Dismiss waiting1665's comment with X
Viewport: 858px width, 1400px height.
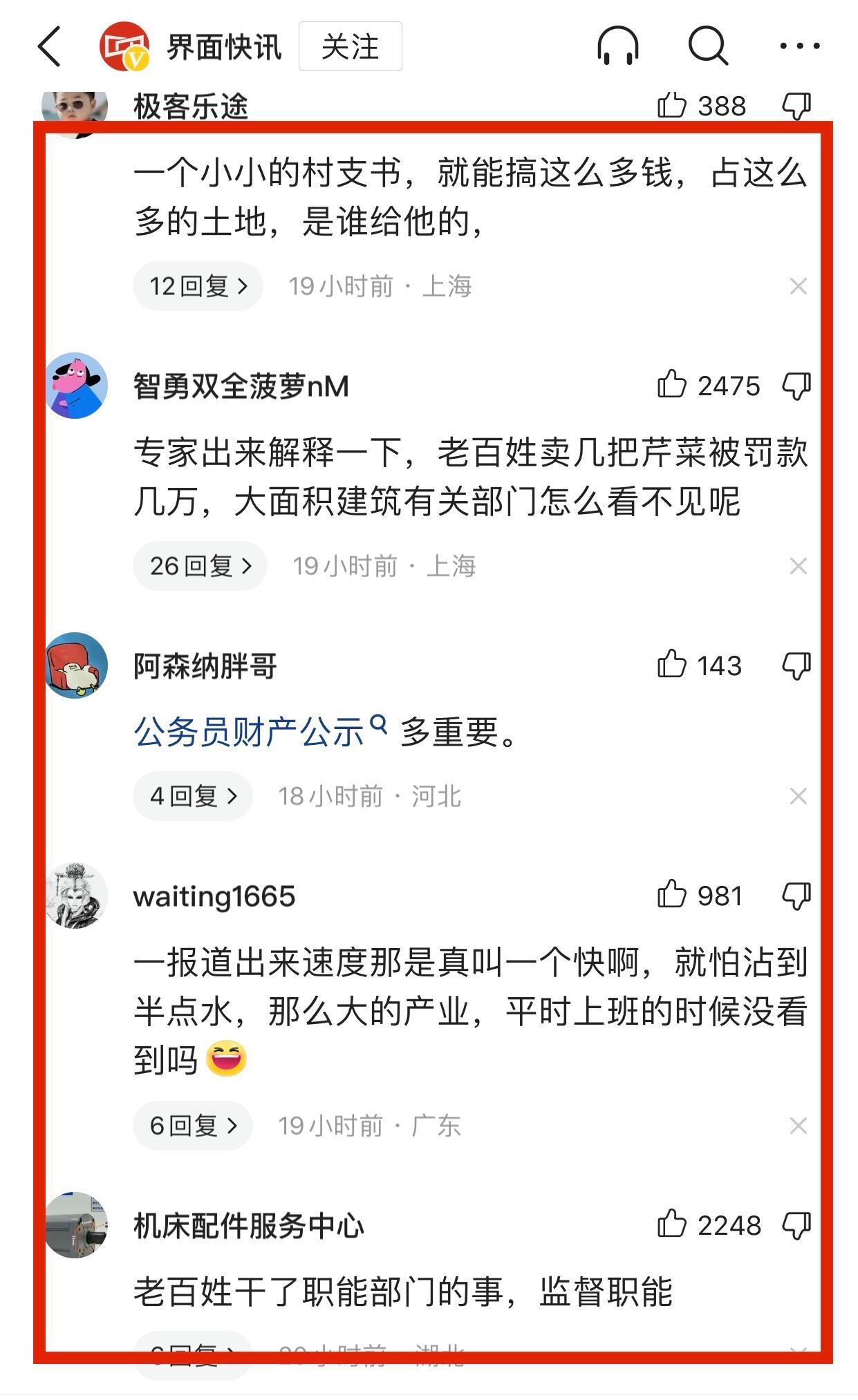tap(798, 1126)
